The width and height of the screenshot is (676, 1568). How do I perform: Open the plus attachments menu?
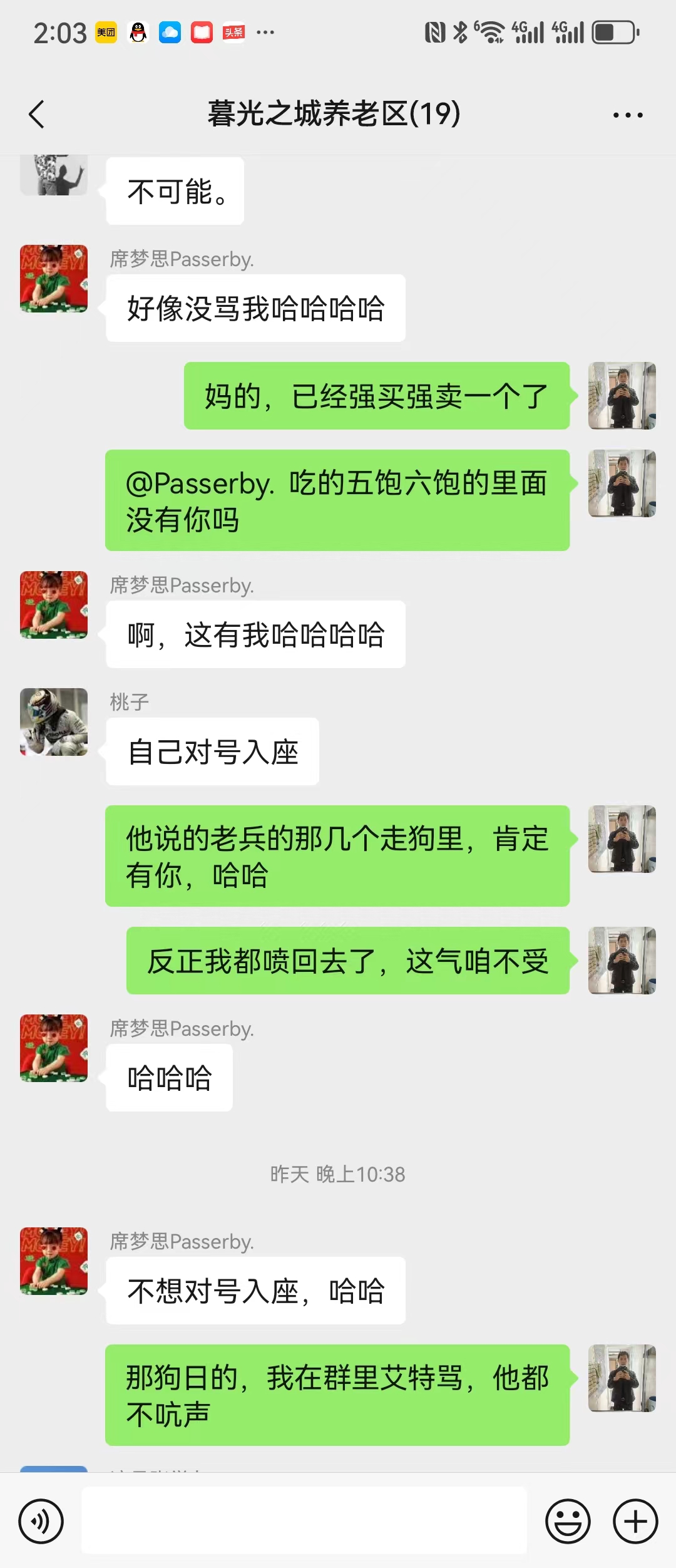click(635, 1521)
